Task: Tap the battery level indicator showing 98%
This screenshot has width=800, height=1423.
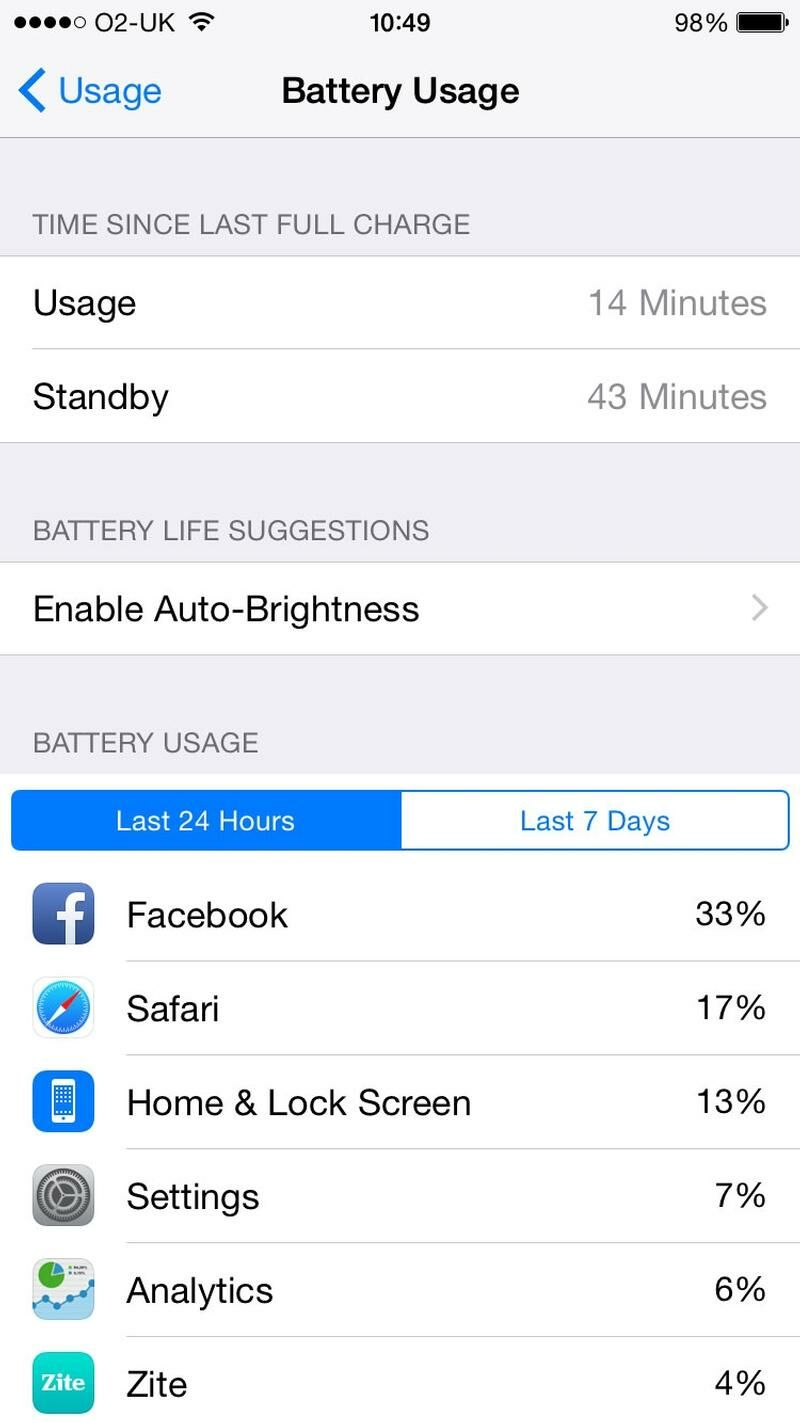Action: [x=700, y=22]
